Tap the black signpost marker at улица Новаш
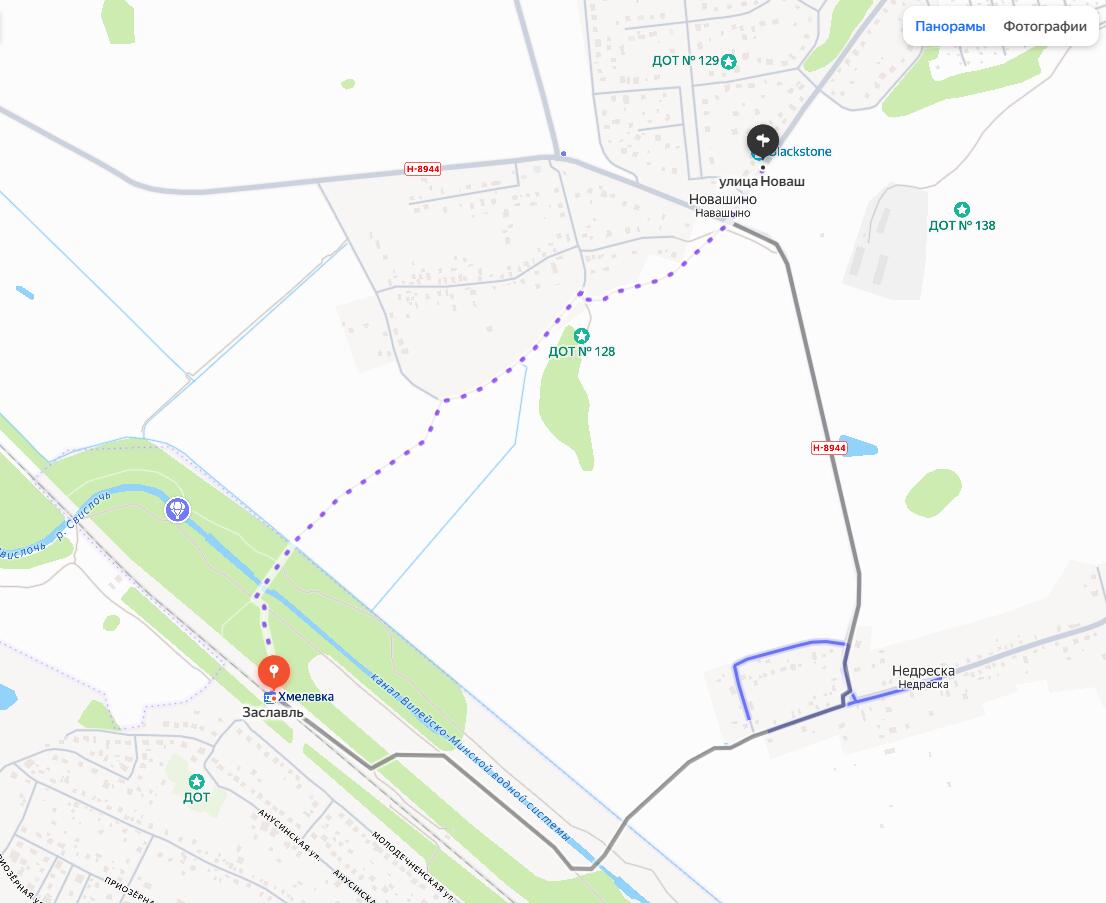Viewport: 1106px width, 903px height. [763, 140]
